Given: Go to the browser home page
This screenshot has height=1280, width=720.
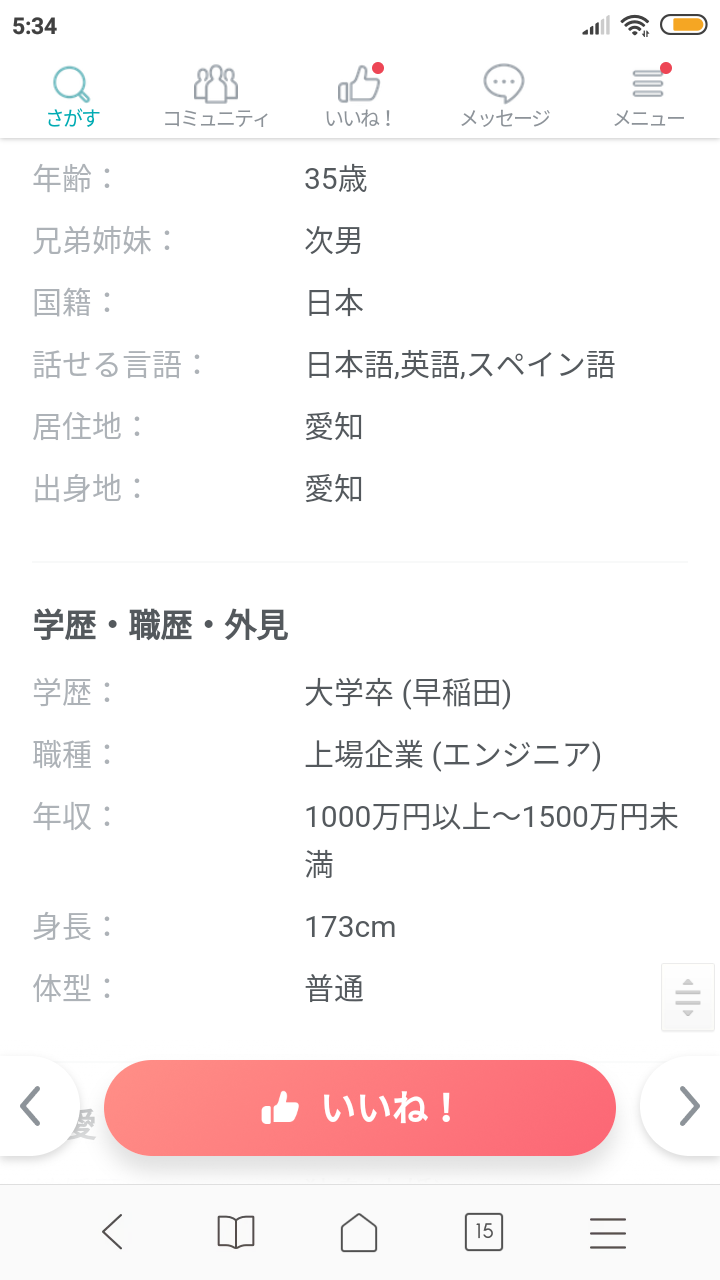Looking at the screenshot, I should (x=360, y=1232).
